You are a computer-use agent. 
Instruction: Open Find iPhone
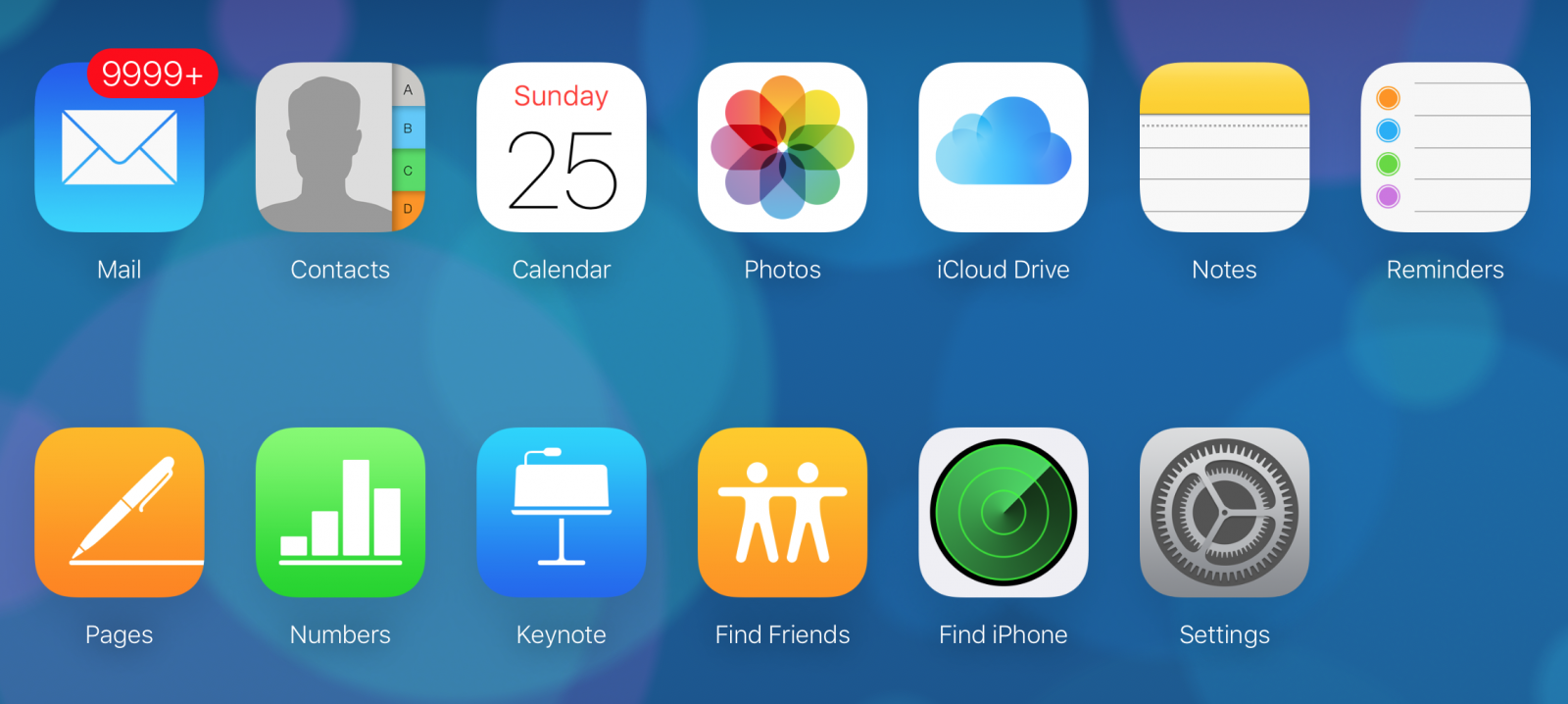[x=1004, y=512]
